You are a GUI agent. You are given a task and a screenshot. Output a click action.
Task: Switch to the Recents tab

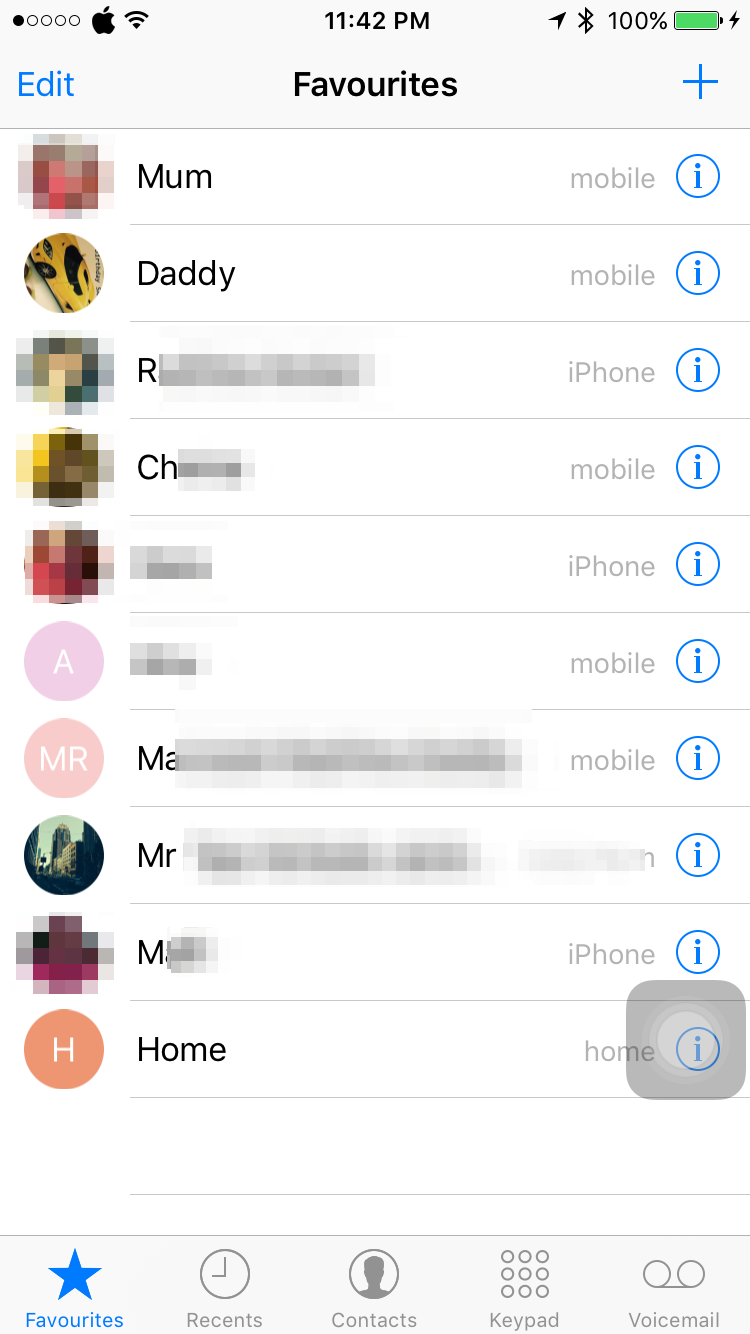pyautogui.click(x=225, y=1290)
